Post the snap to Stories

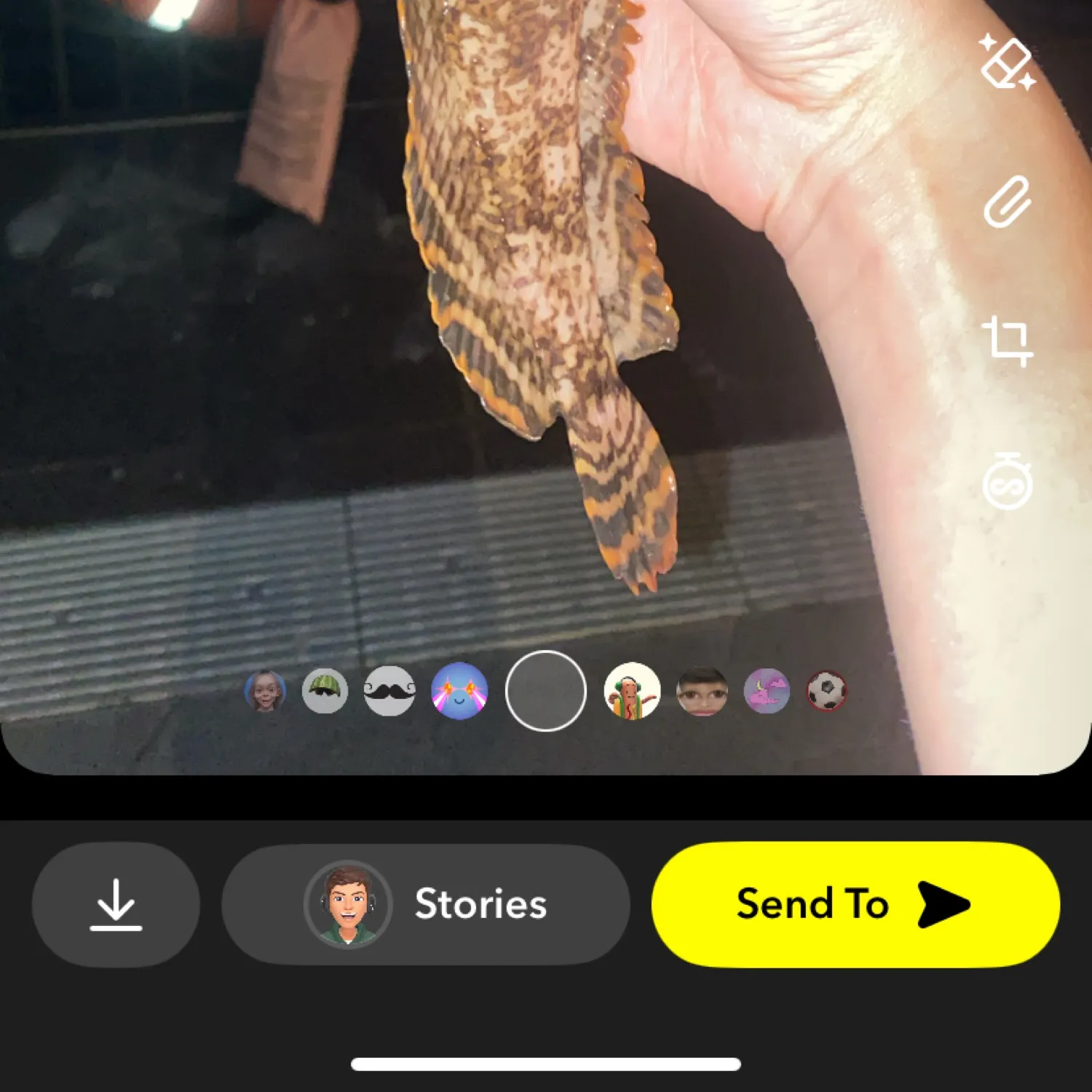(x=426, y=905)
